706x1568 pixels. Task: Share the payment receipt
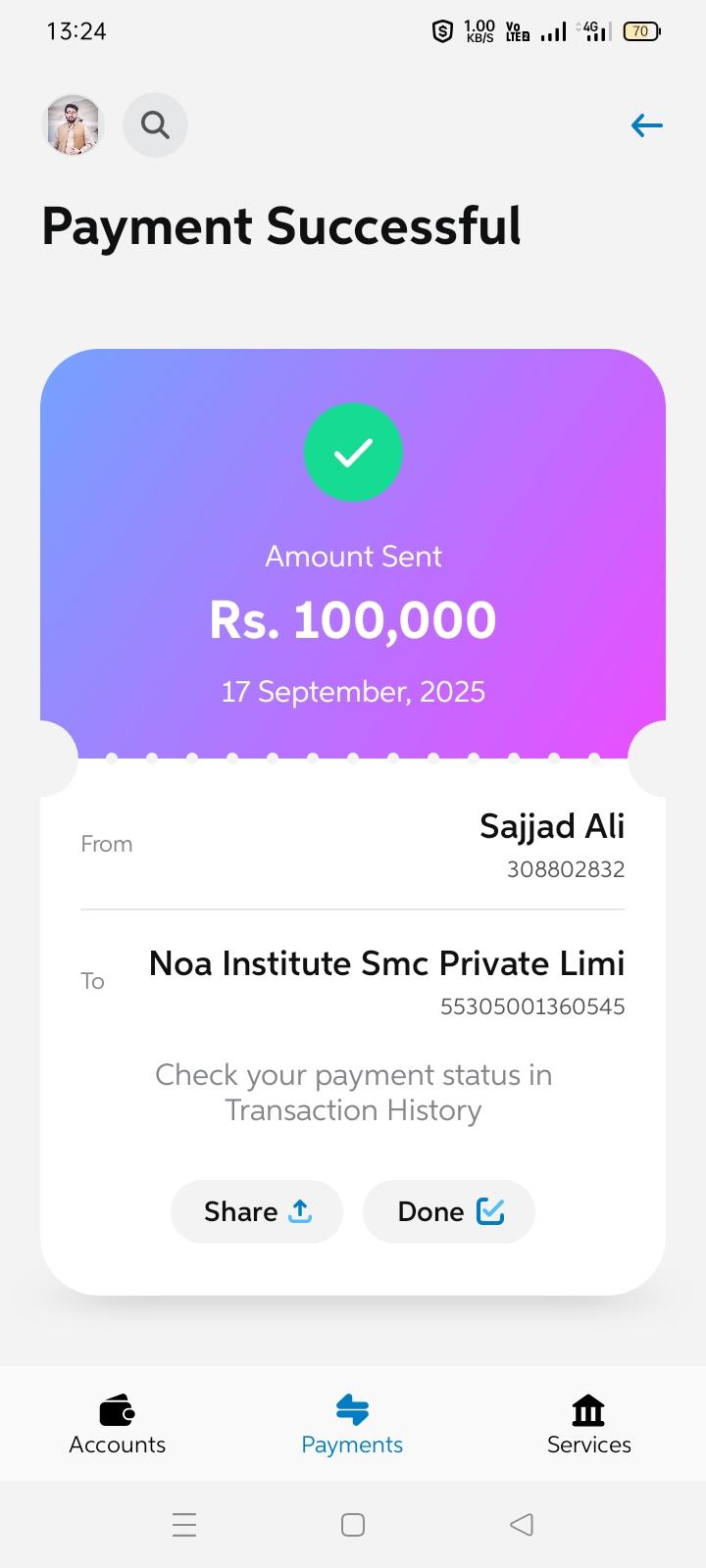click(x=257, y=1211)
